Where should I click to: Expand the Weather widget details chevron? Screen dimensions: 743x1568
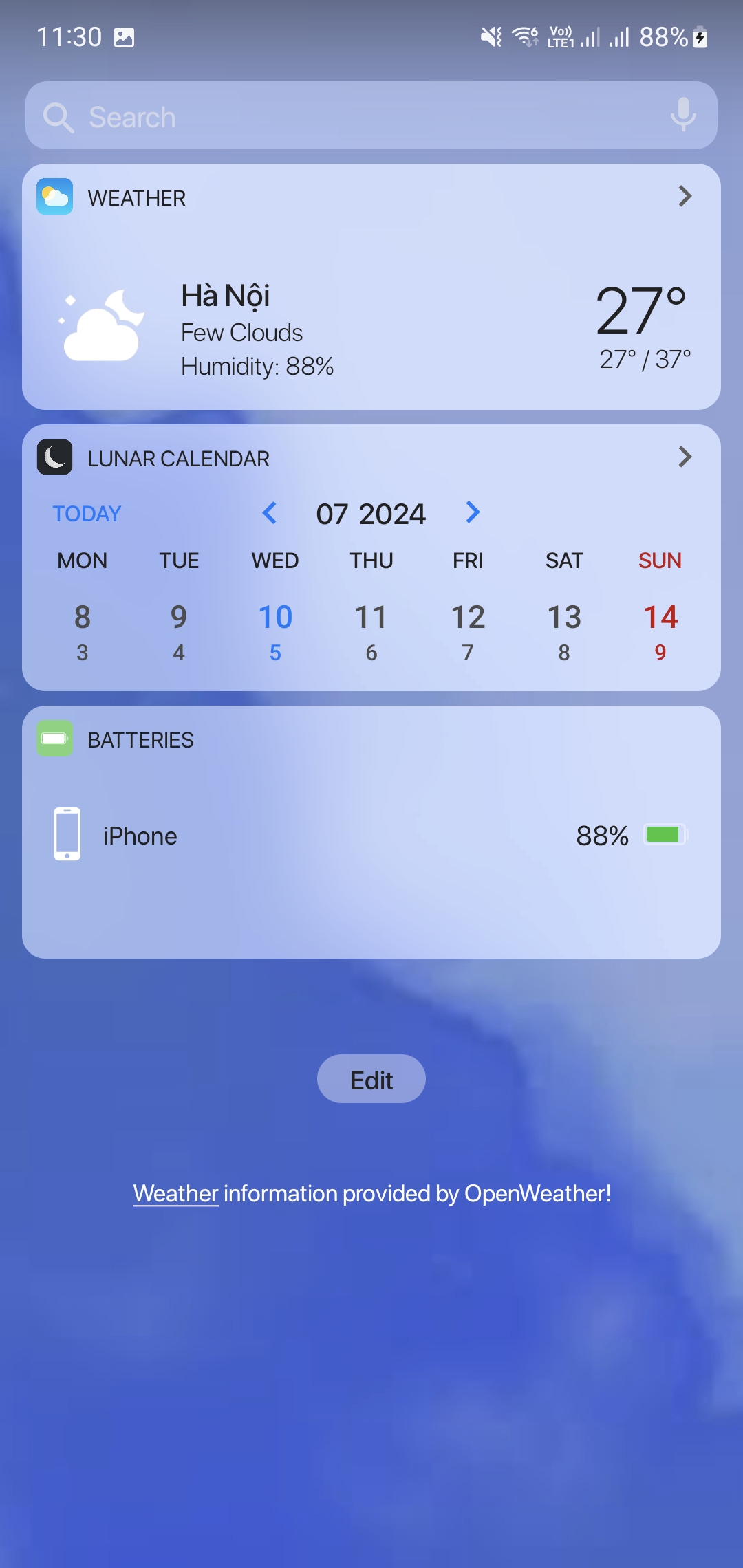[x=685, y=197]
